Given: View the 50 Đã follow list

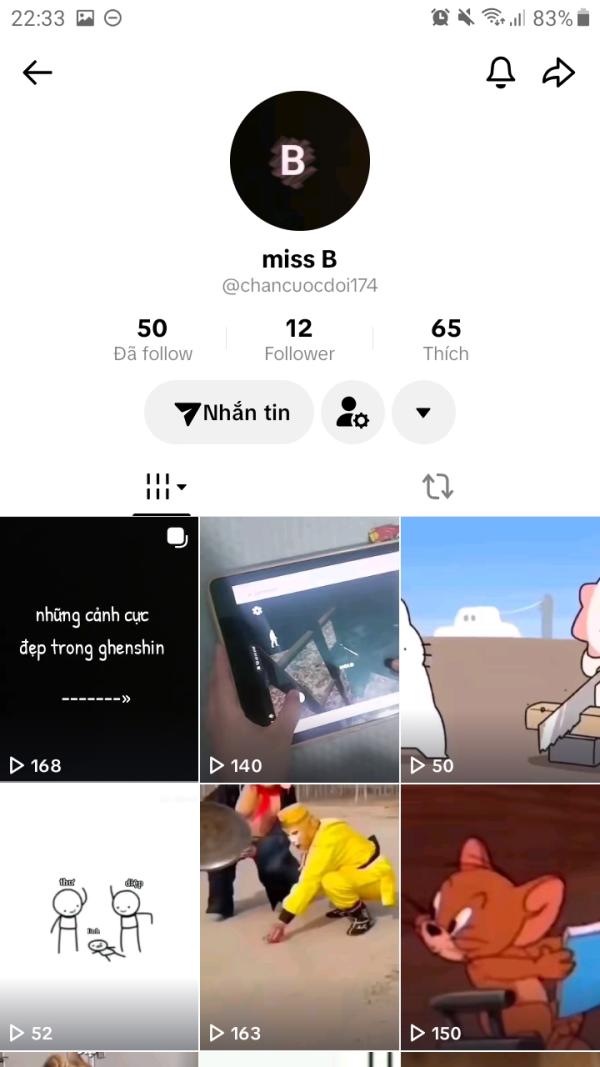Looking at the screenshot, I should pos(152,339).
